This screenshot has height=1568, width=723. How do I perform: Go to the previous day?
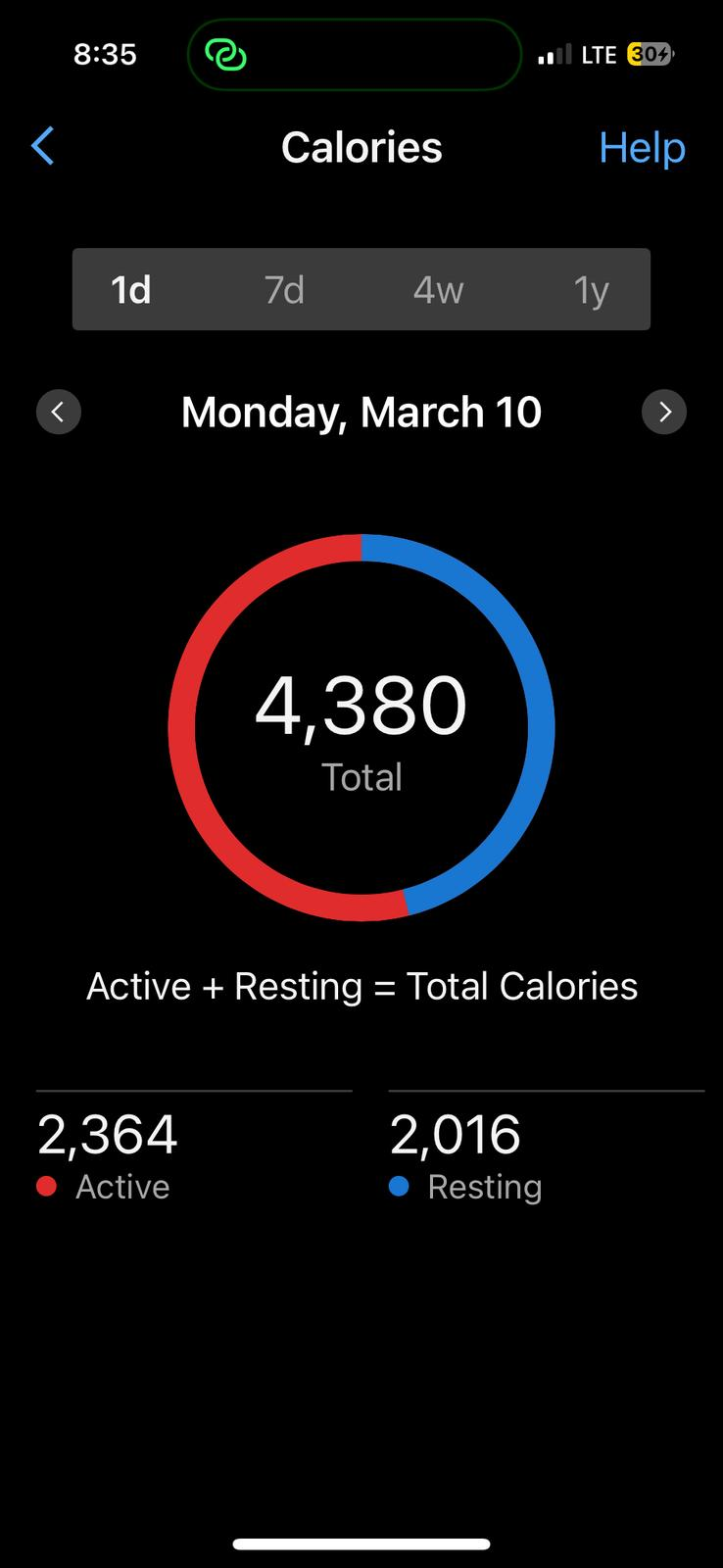click(59, 412)
